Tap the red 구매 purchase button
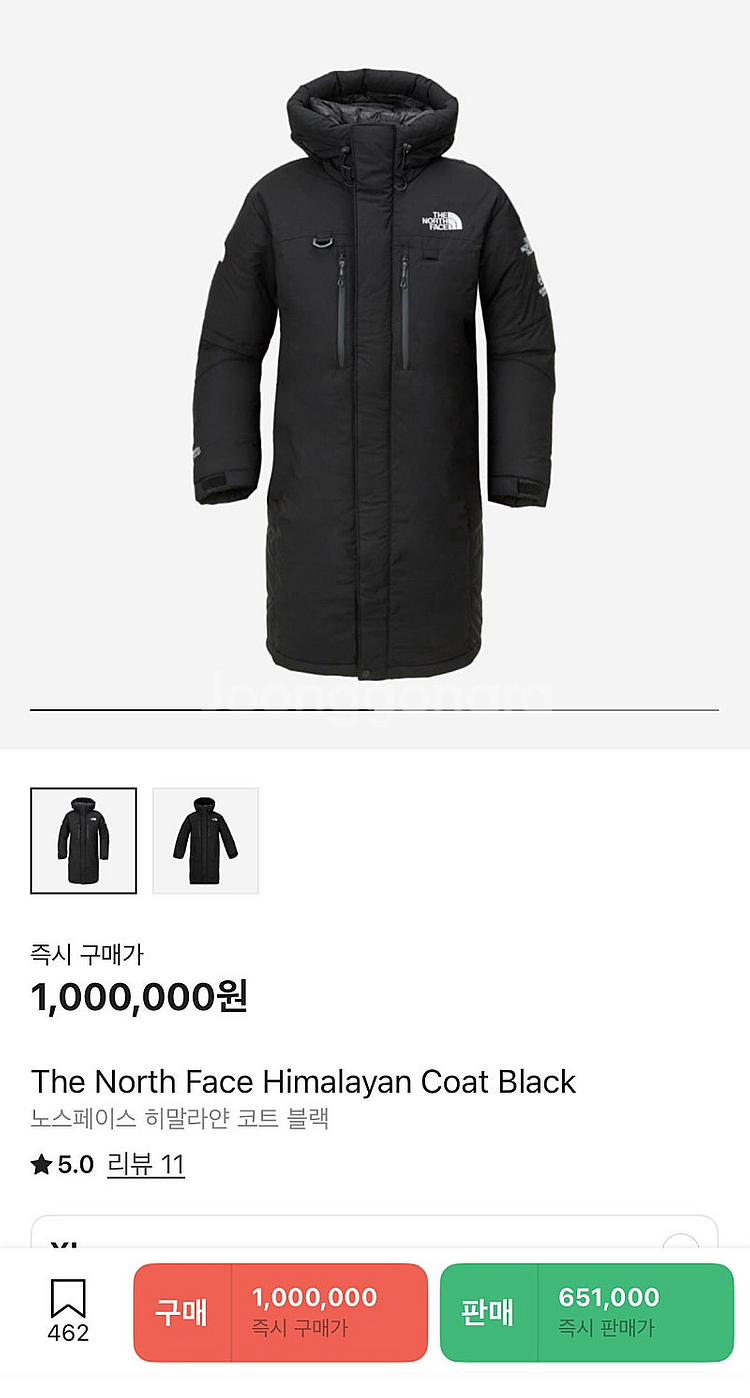The height and width of the screenshot is (1398, 750). tap(281, 1313)
